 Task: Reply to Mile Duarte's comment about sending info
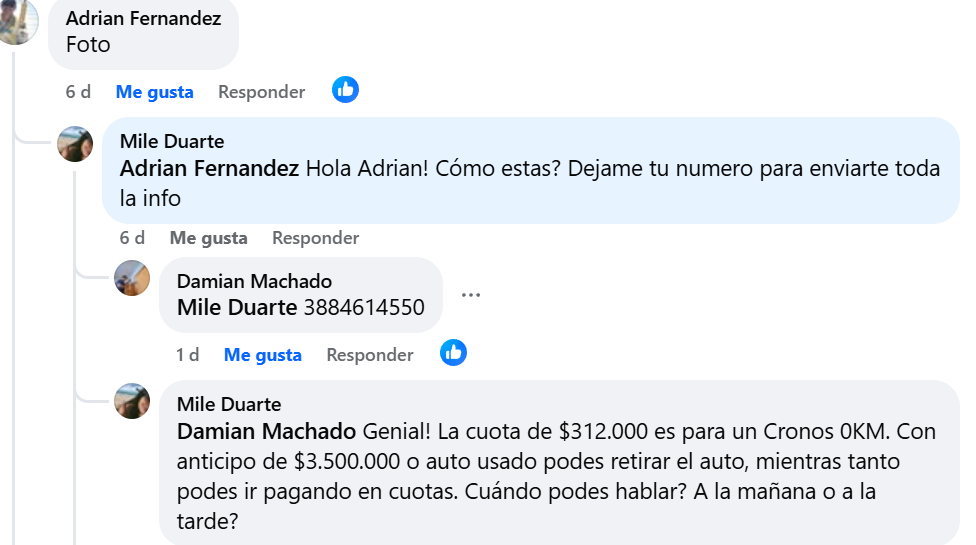pyautogui.click(x=315, y=238)
